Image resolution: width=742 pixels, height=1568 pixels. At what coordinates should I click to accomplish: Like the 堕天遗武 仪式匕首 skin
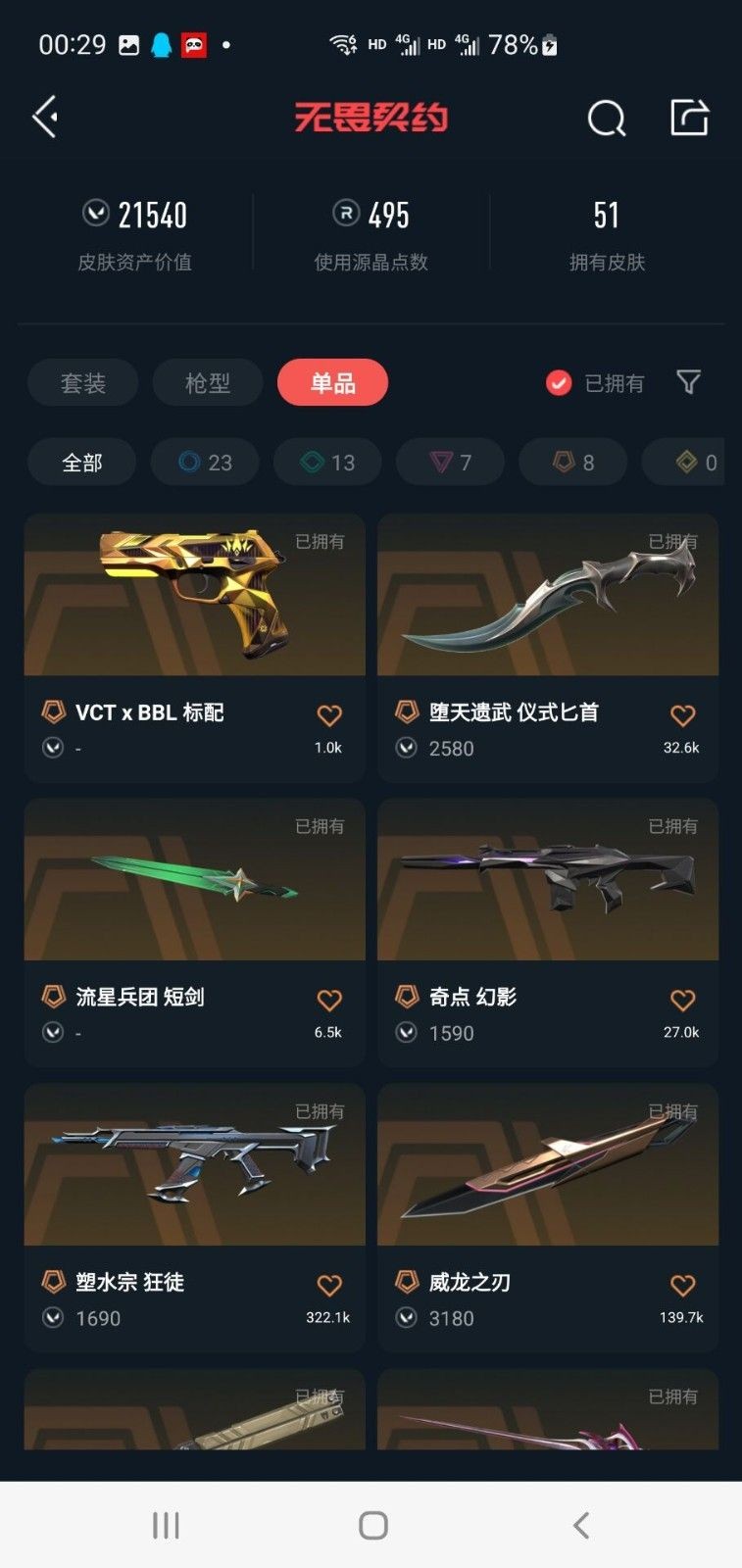[x=682, y=716]
